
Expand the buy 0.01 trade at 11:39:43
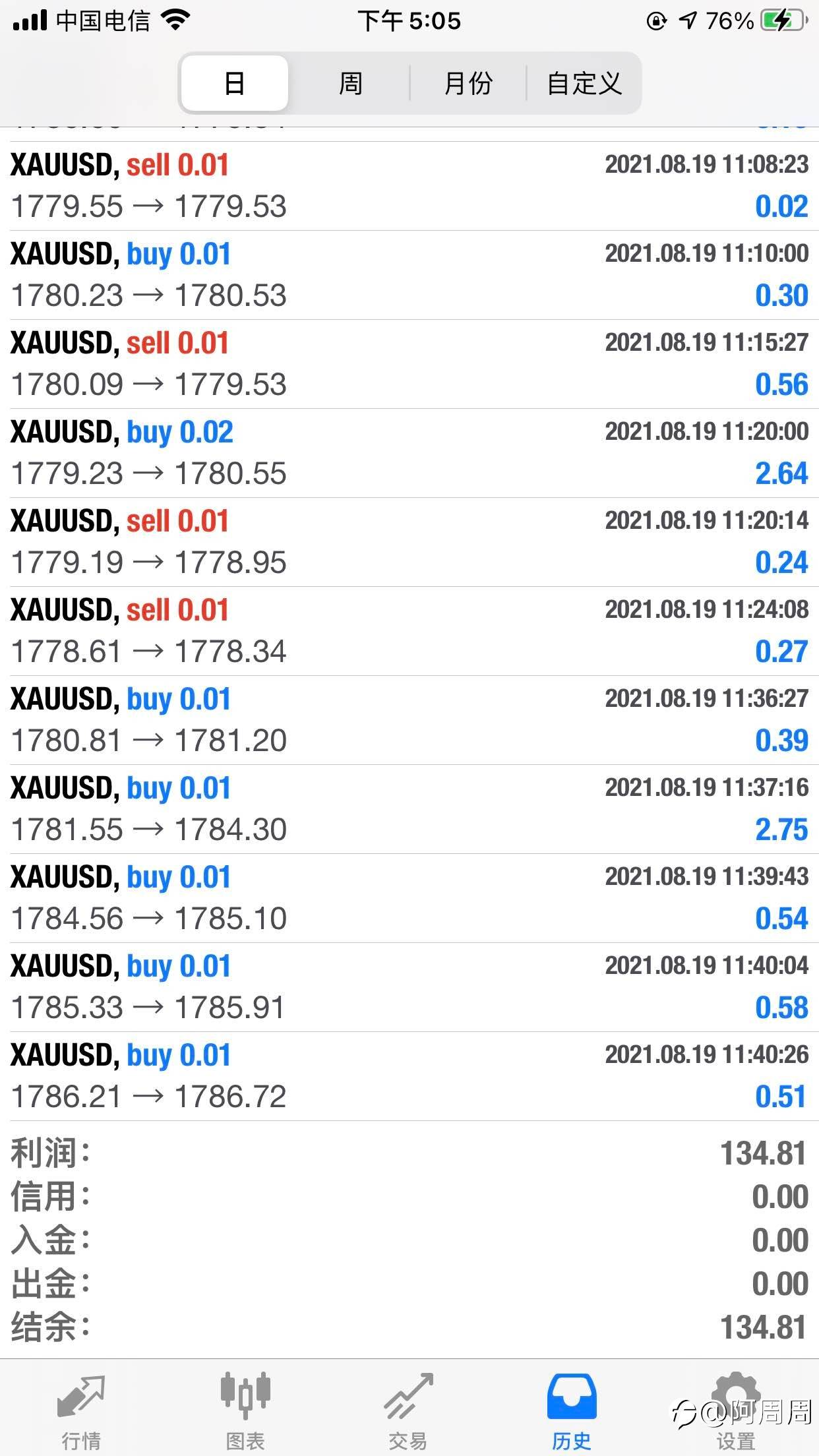pos(409,898)
